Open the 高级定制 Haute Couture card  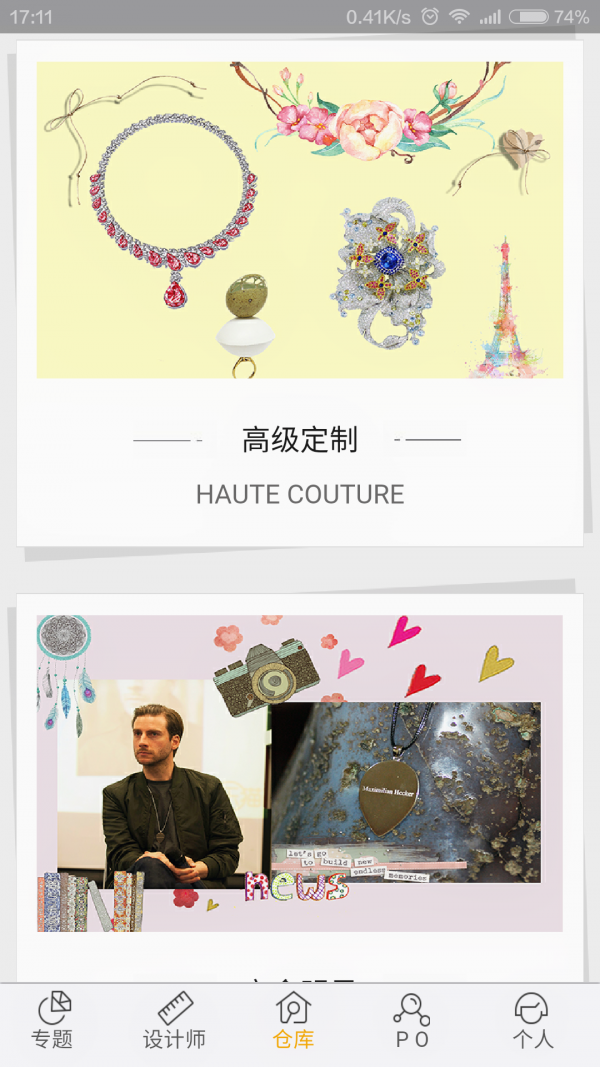[300, 292]
